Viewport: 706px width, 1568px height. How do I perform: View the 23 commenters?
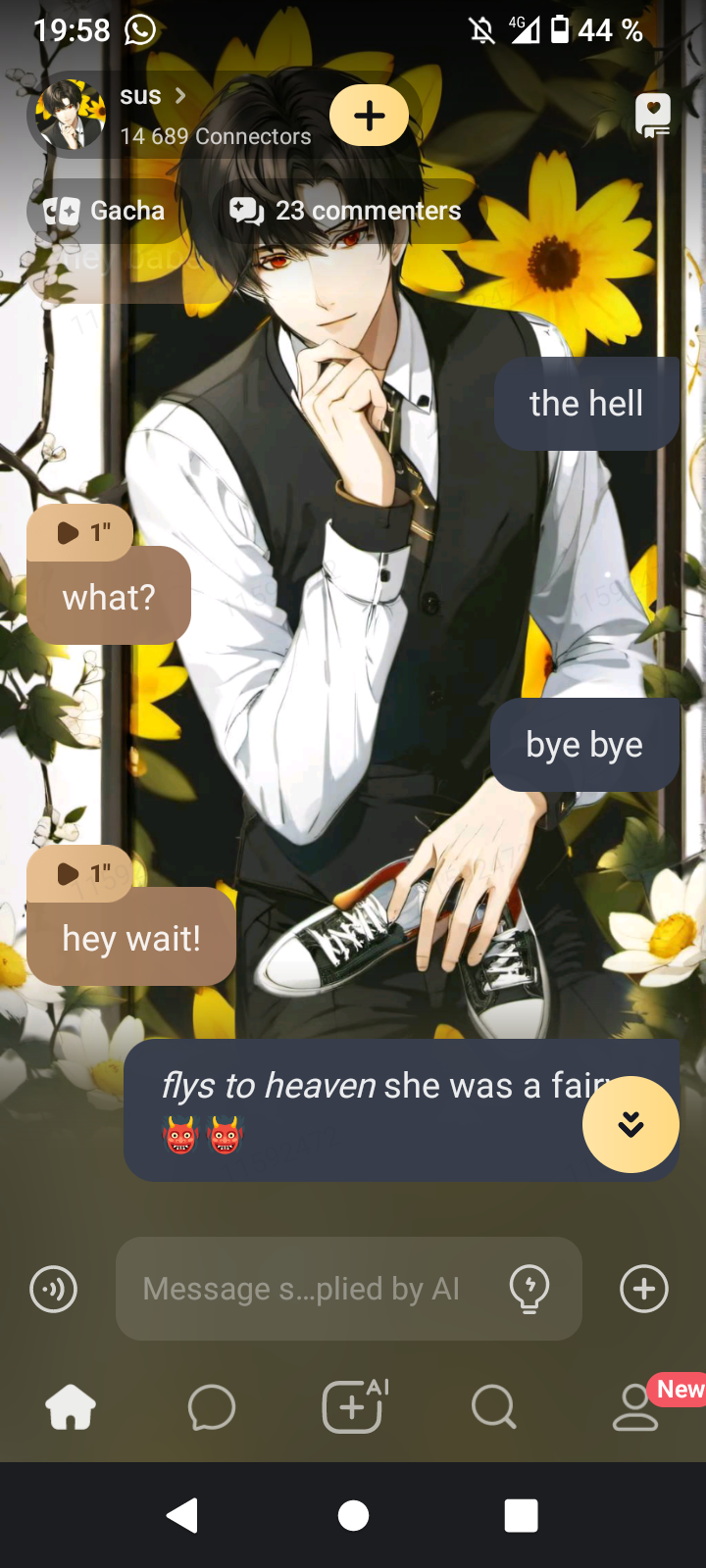point(345,211)
